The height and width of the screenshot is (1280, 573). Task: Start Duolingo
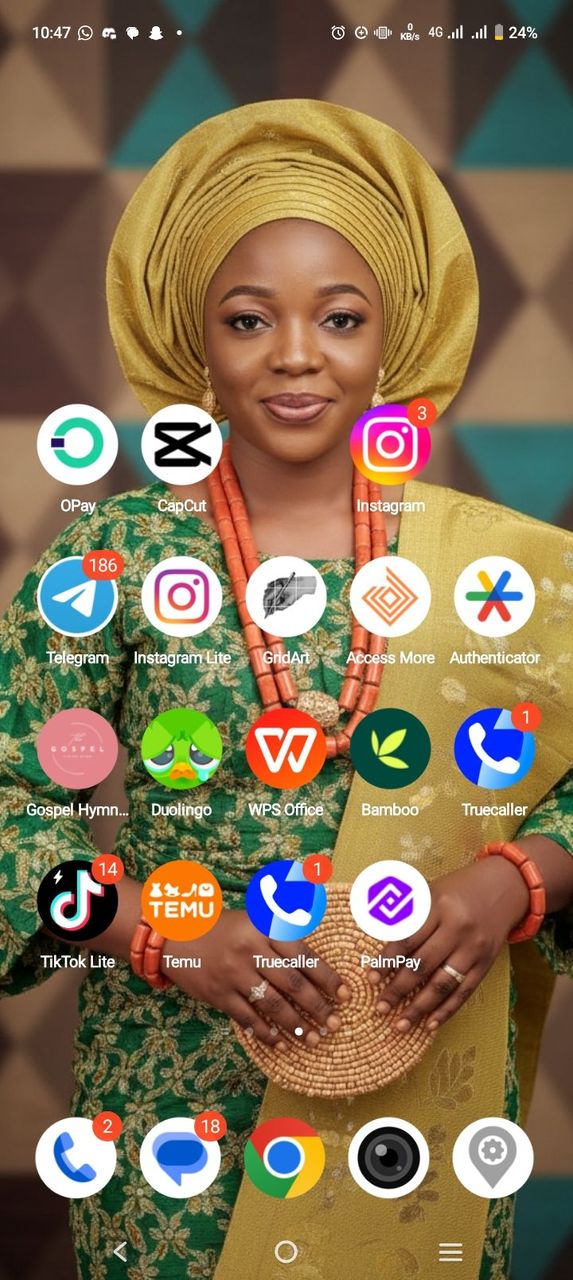(182, 749)
